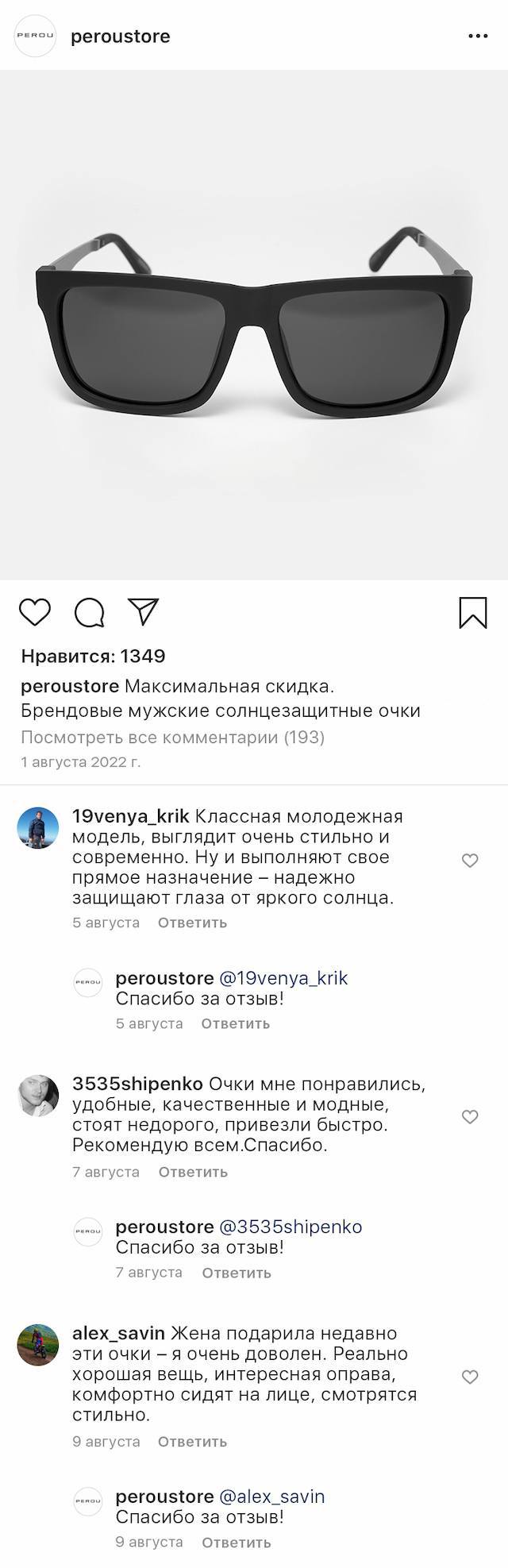Open alex_savin's profile avatar
This screenshot has width=508, height=1568.
tap(38, 1345)
